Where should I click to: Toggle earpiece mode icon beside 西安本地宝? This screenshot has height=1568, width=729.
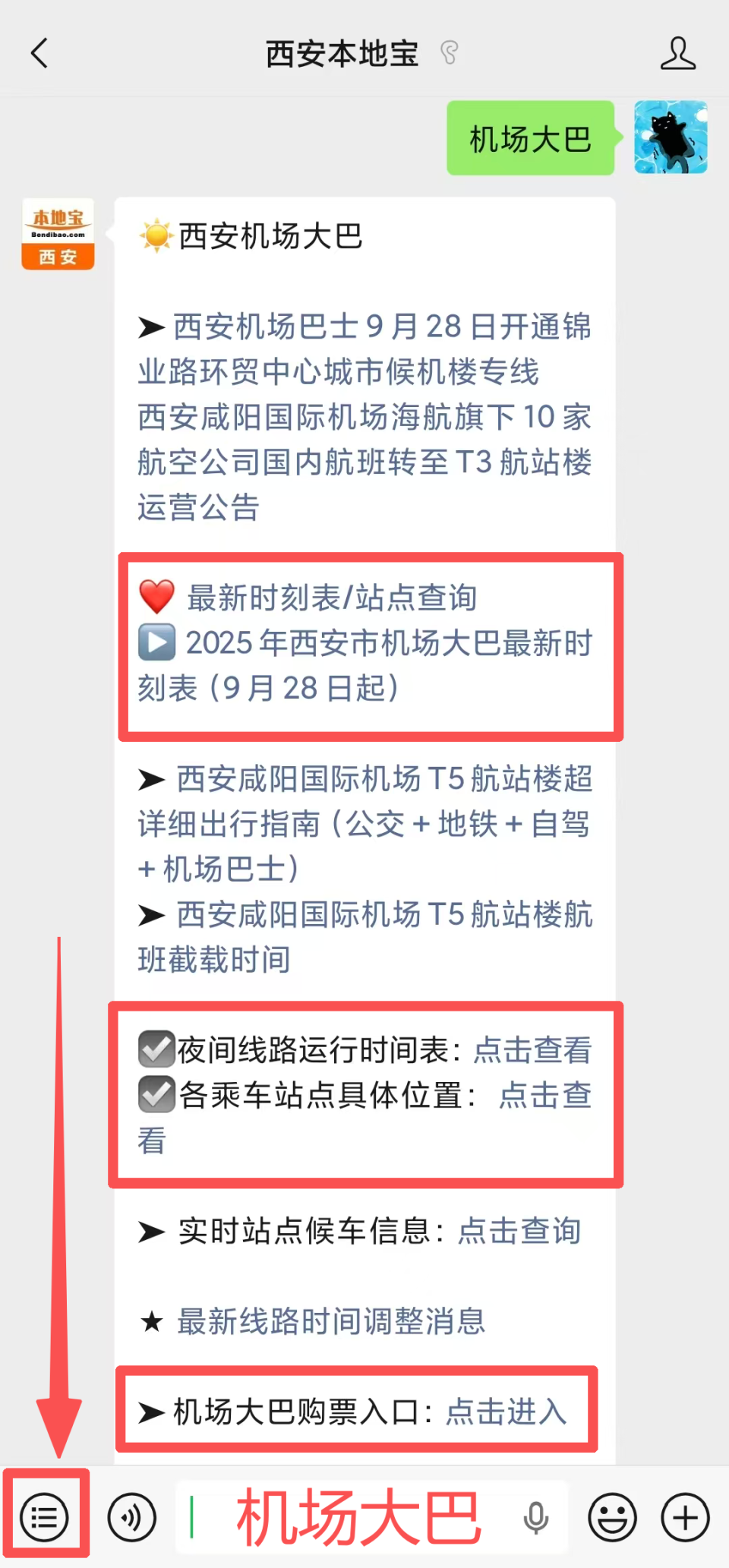(450, 51)
